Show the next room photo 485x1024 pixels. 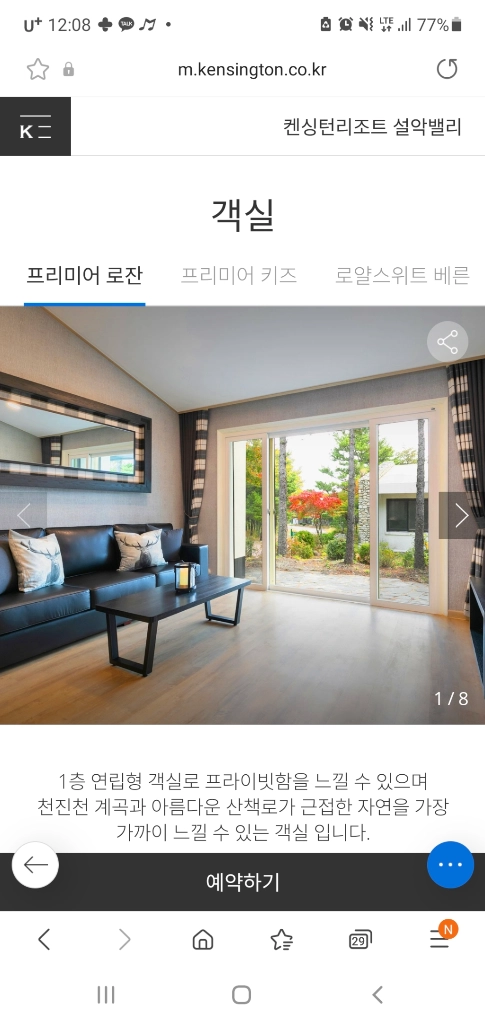[462, 516]
